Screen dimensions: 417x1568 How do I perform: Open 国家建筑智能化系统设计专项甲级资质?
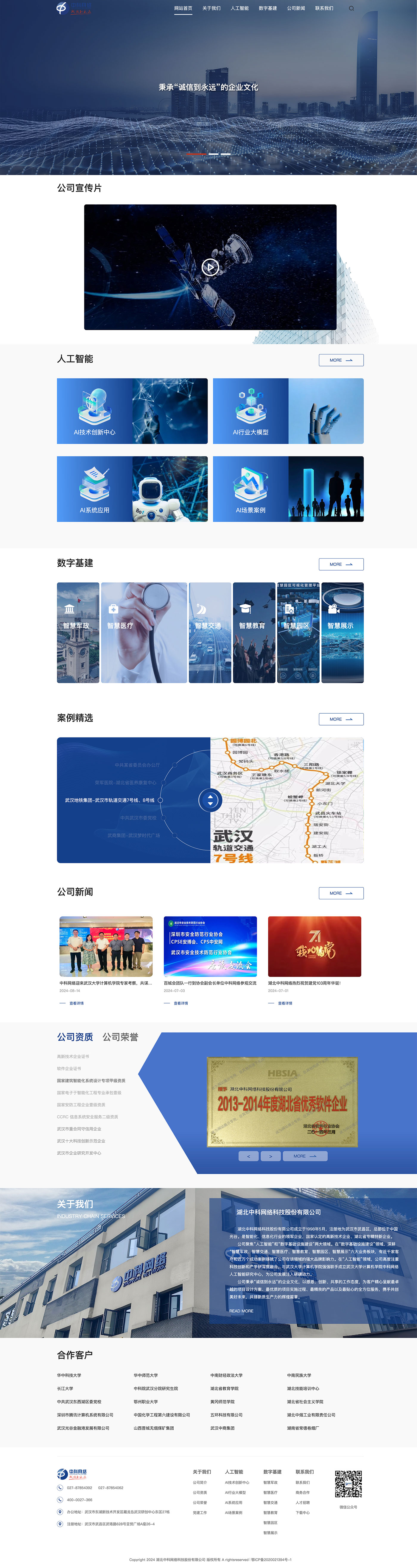click(x=91, y=1081)
